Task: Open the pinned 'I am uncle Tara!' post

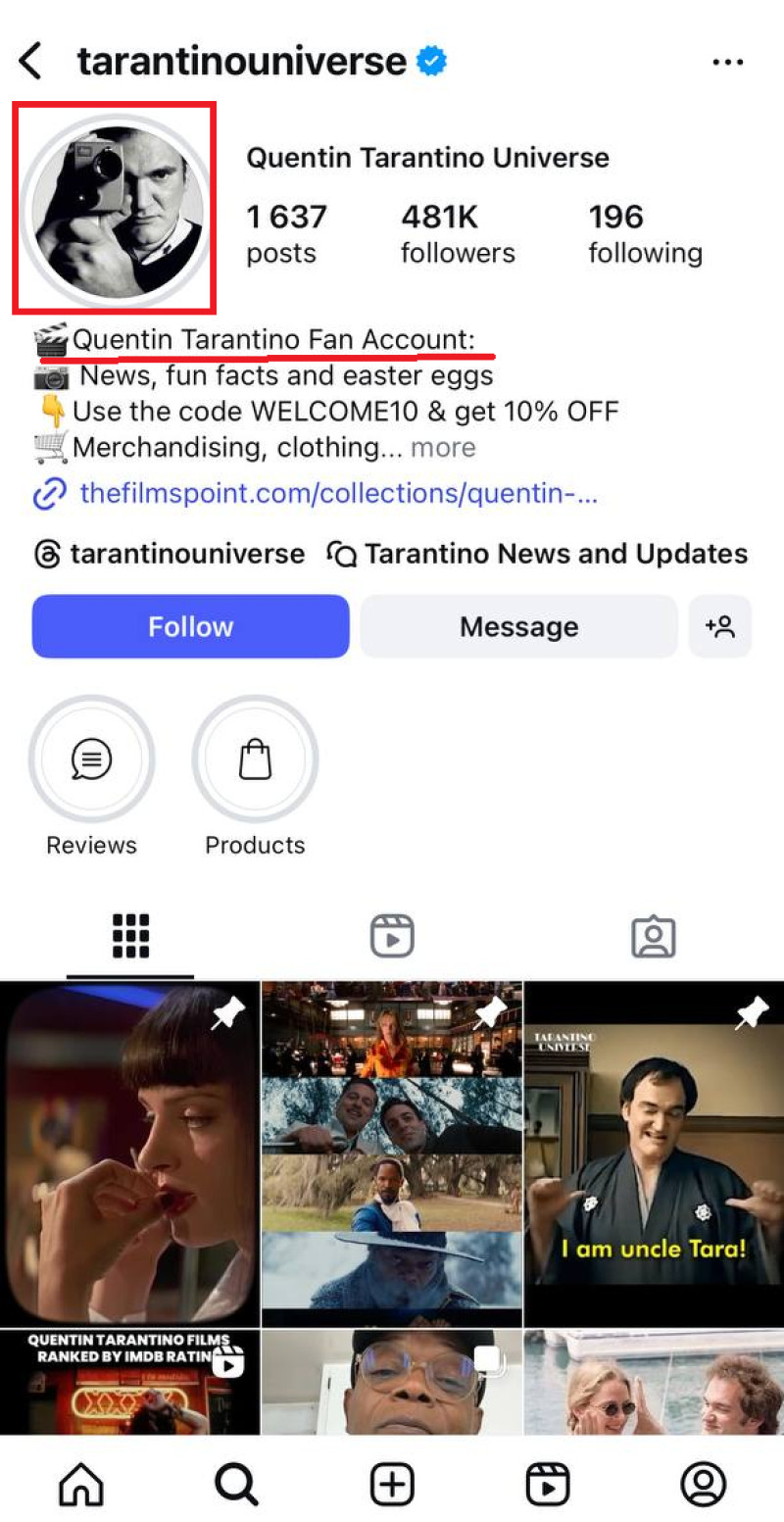Action: tap(654, 1154)
